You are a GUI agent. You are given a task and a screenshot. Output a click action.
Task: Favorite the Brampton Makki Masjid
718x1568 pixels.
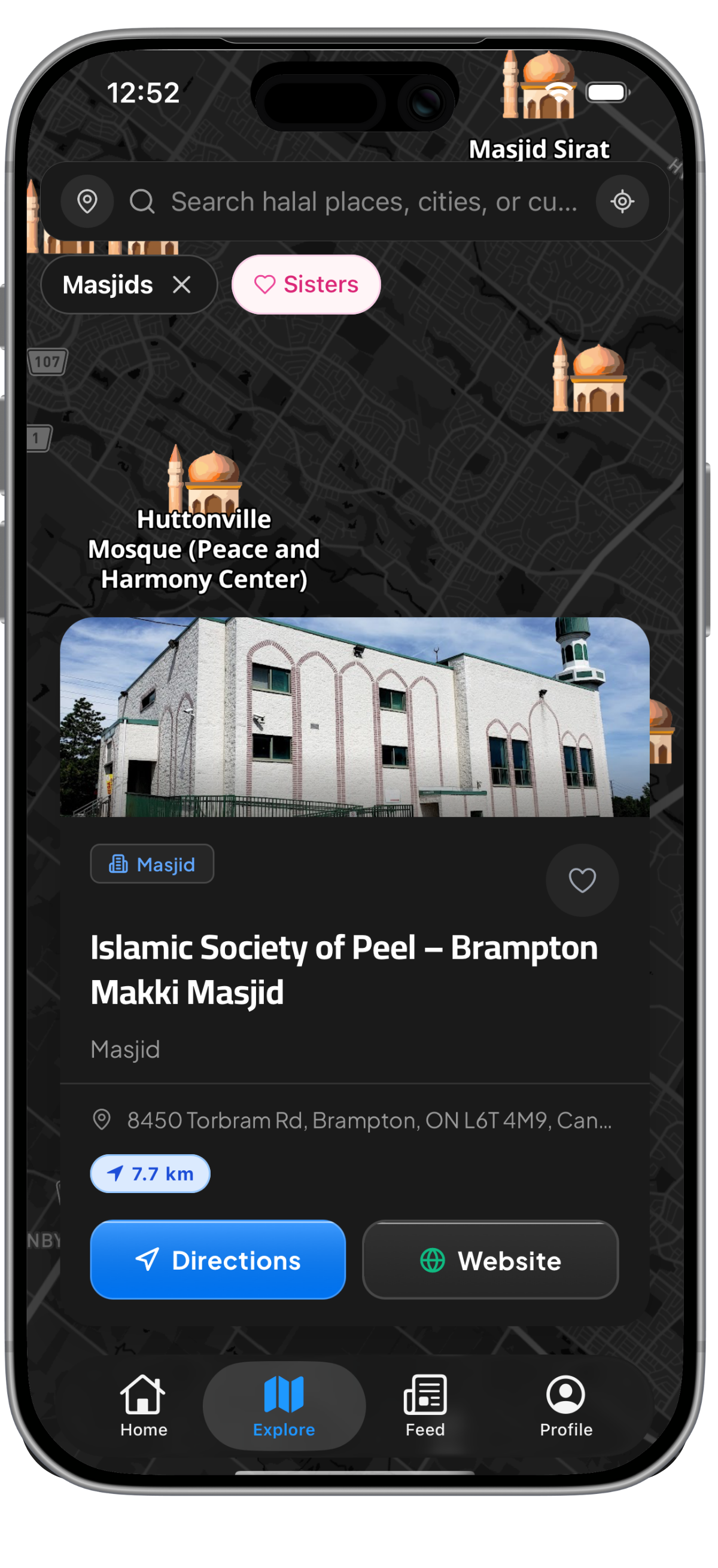pos(582,880)
